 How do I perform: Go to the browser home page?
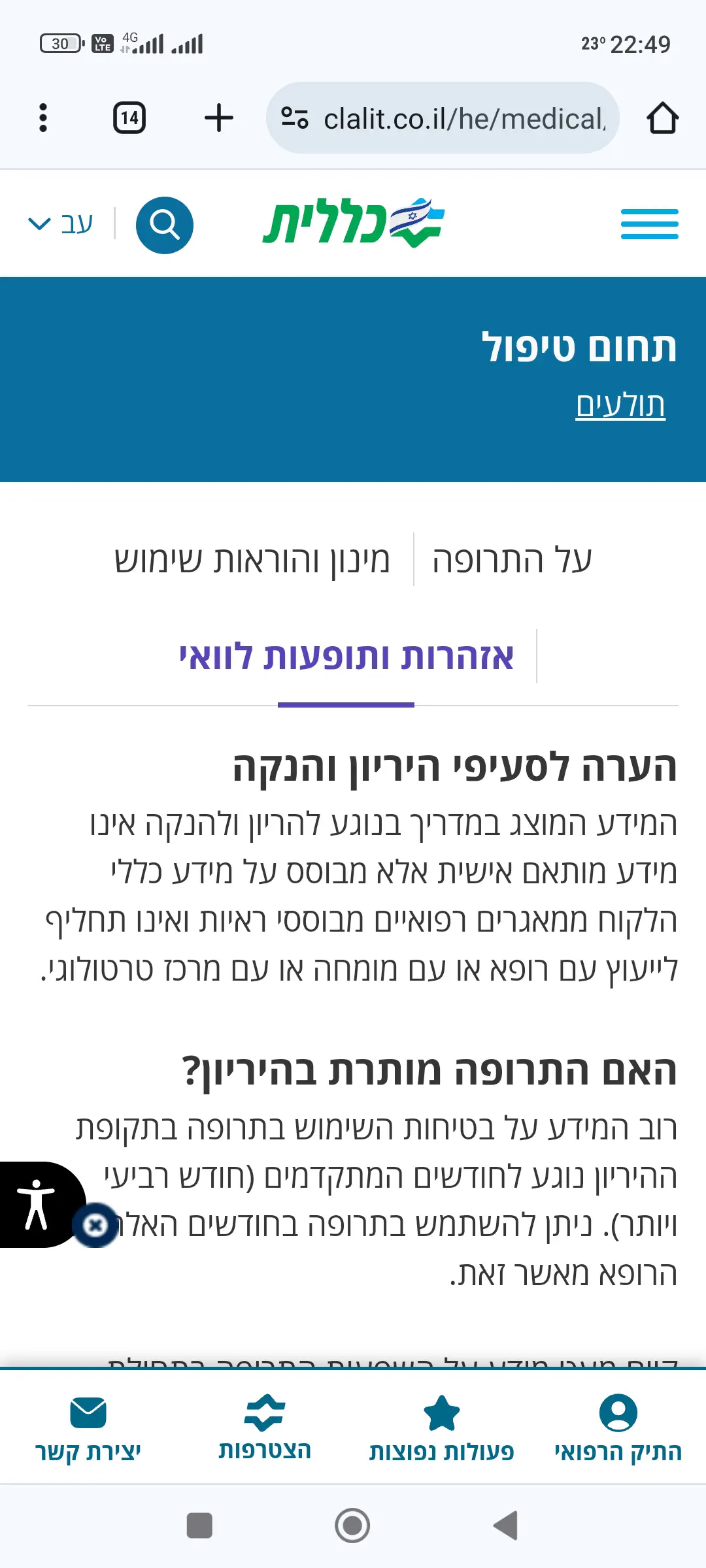click(x=662, y=118)
